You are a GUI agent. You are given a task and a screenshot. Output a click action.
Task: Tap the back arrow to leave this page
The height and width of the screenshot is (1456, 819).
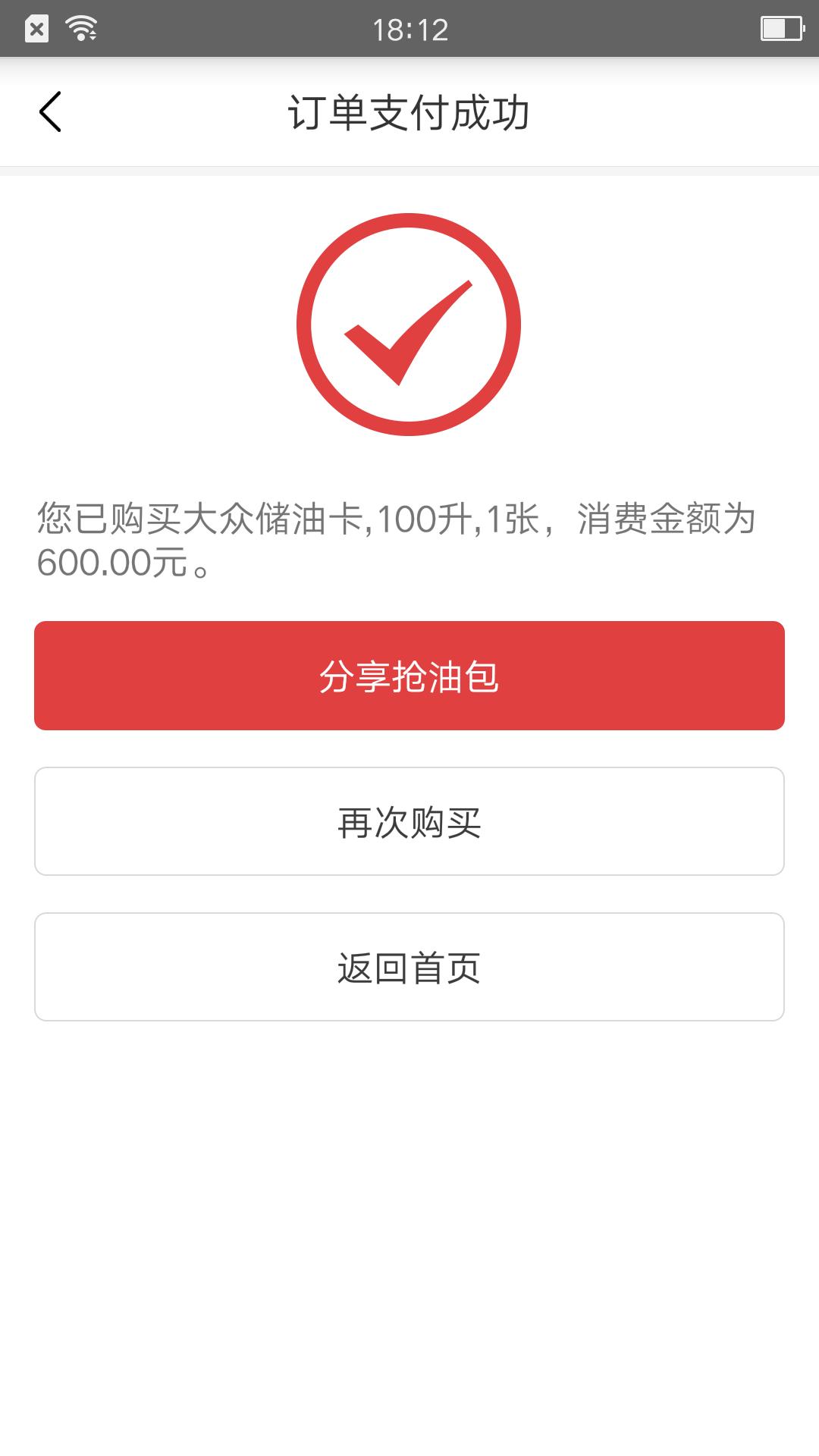pos(50,111)
